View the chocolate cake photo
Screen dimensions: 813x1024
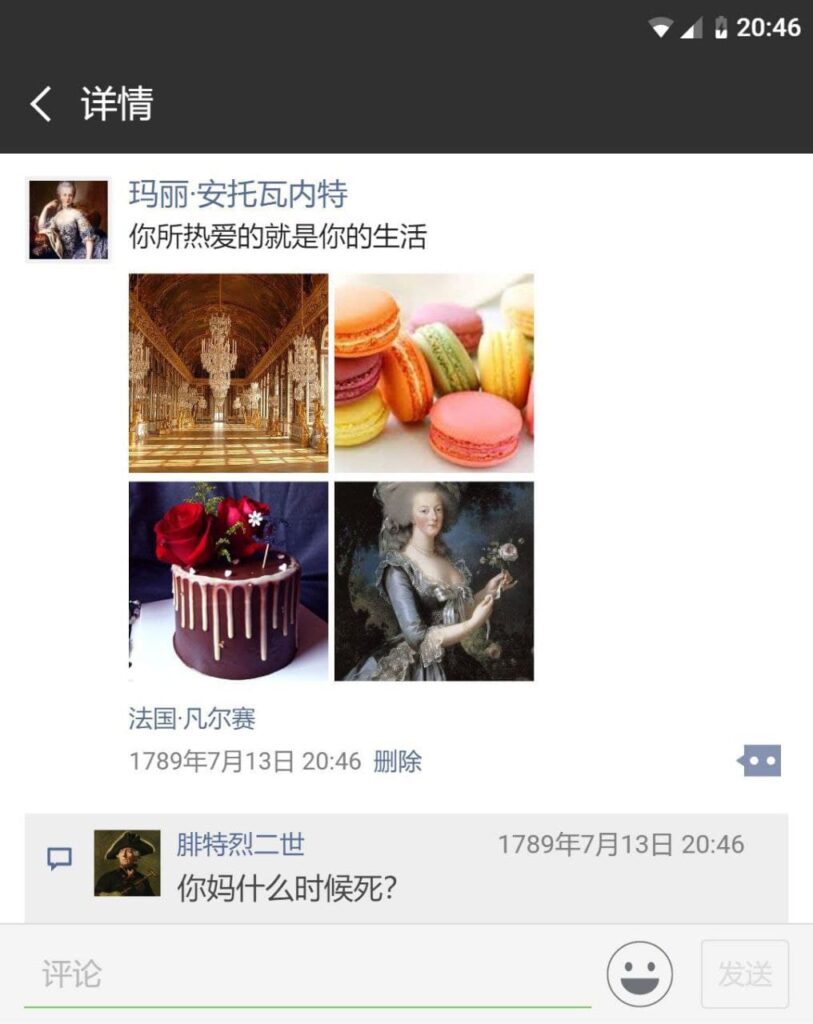click(x=228, y=581)
